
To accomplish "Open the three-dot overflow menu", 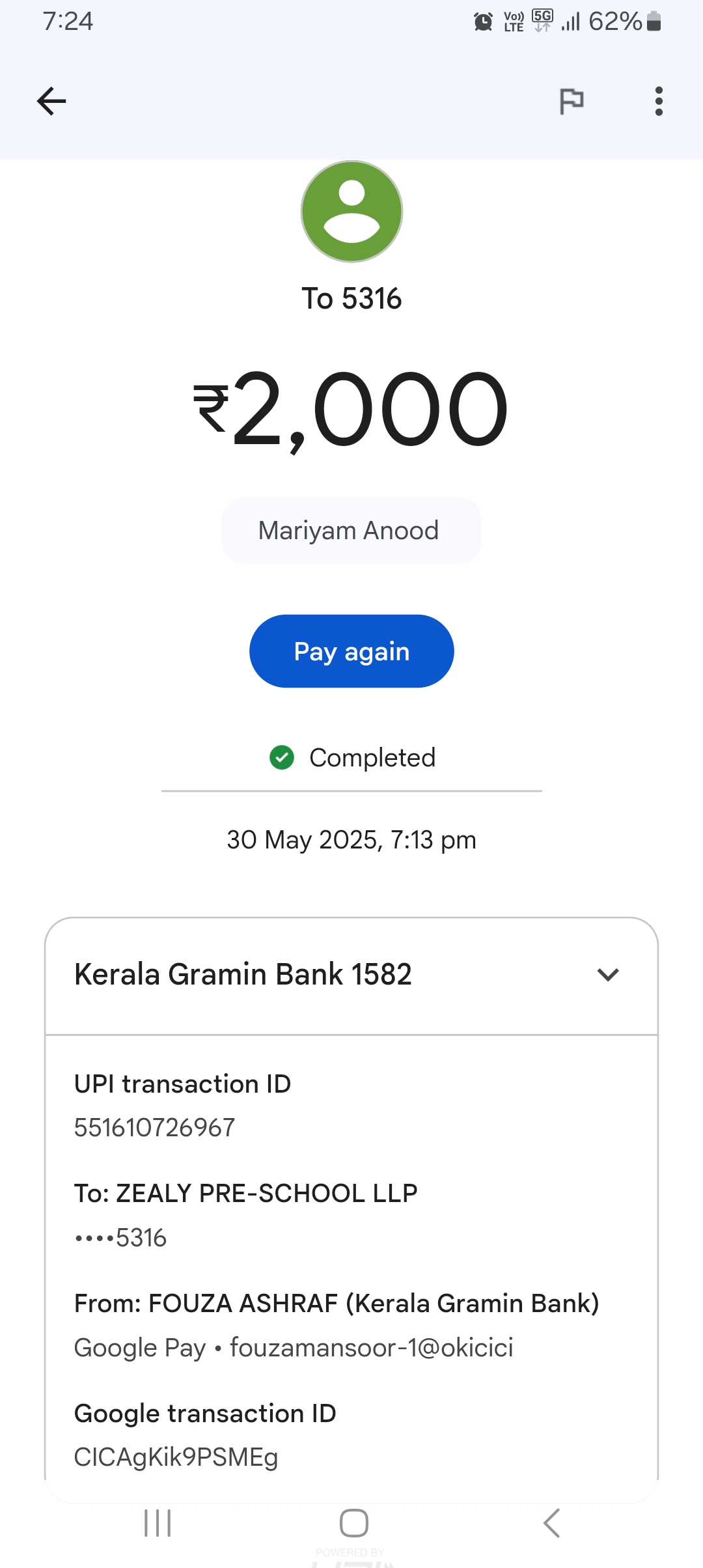I will (659, 101).
